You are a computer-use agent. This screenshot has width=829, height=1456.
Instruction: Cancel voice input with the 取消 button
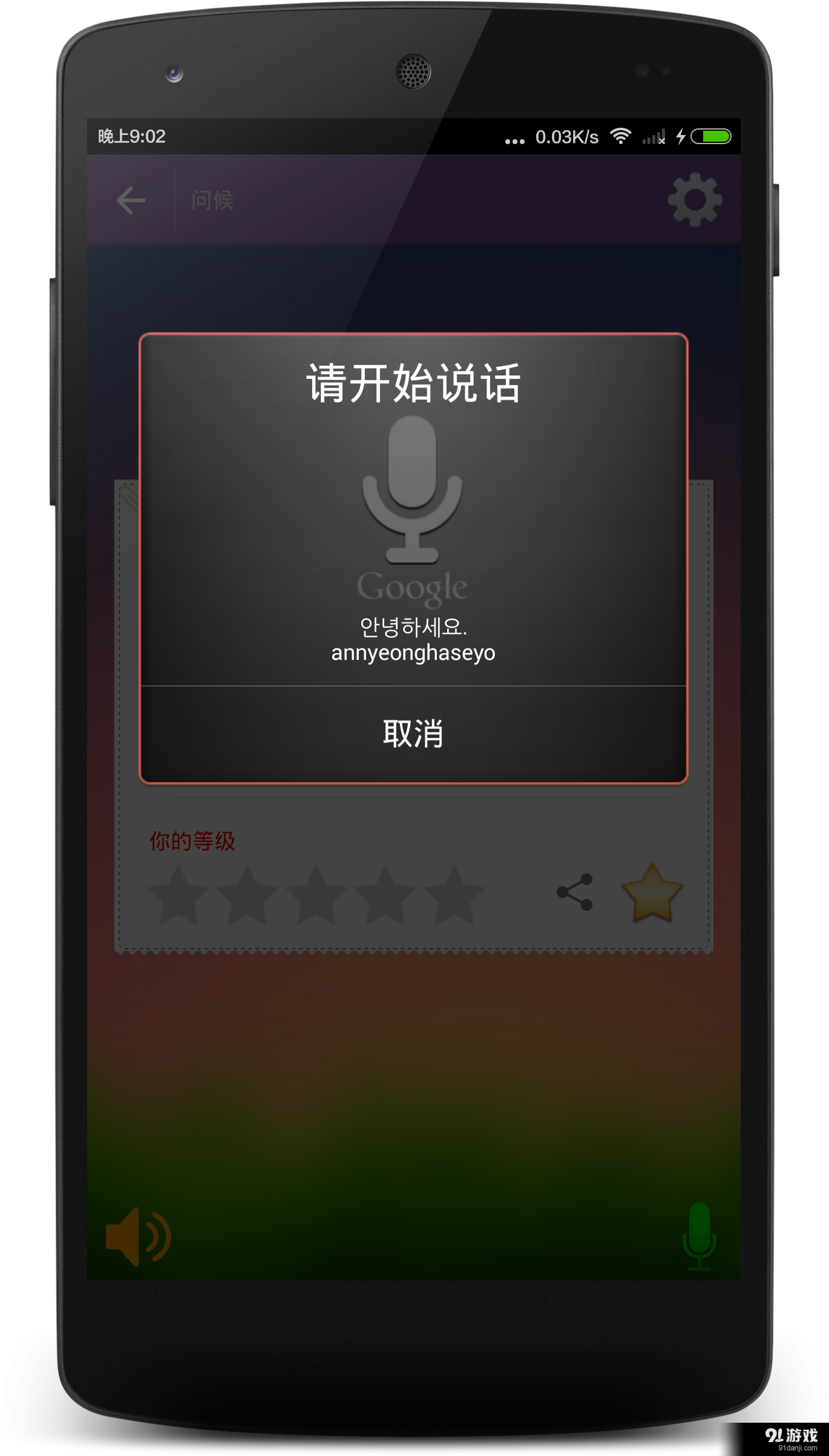(x=413, y=733)
